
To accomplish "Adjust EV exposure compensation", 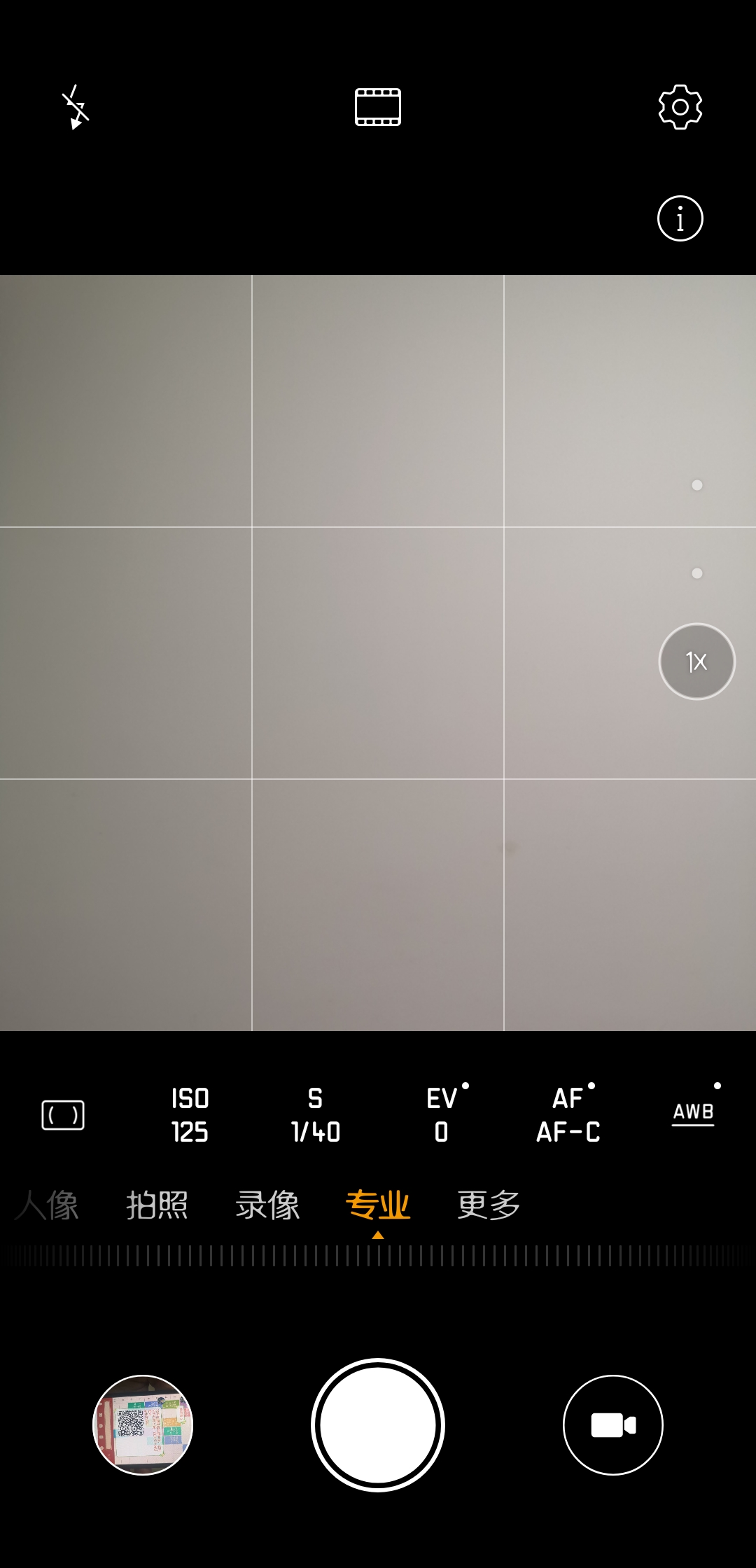I will point(442,1114).
